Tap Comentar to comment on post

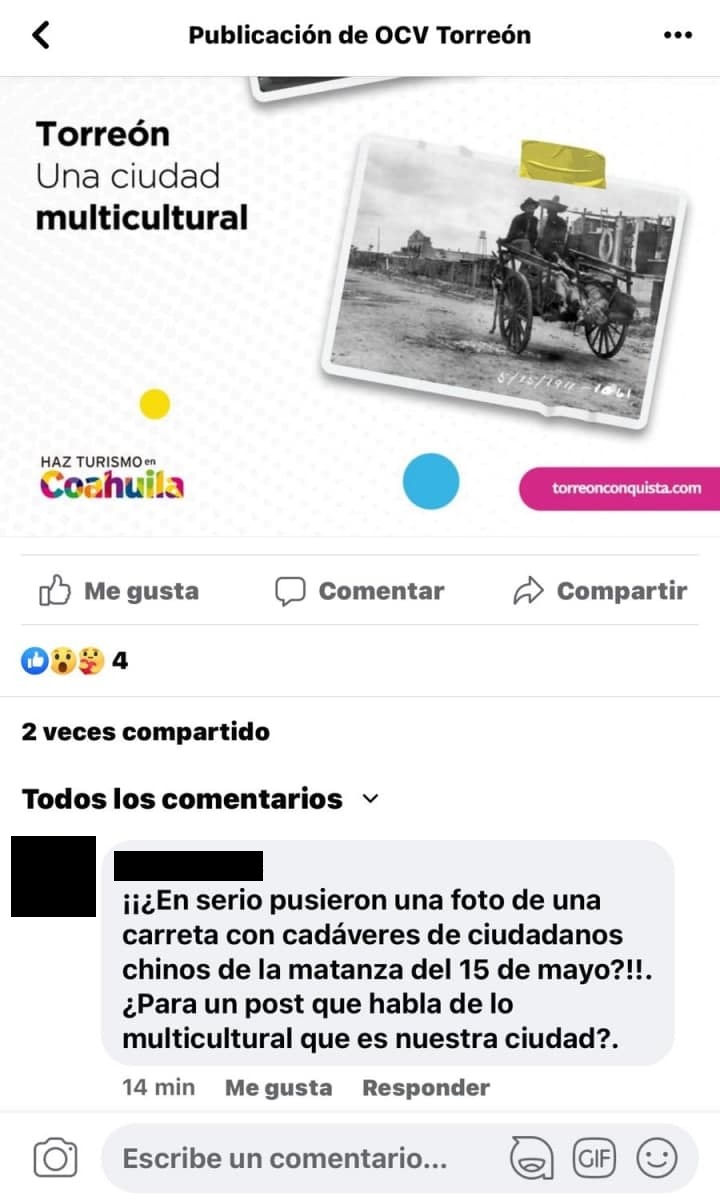point(359,591)
